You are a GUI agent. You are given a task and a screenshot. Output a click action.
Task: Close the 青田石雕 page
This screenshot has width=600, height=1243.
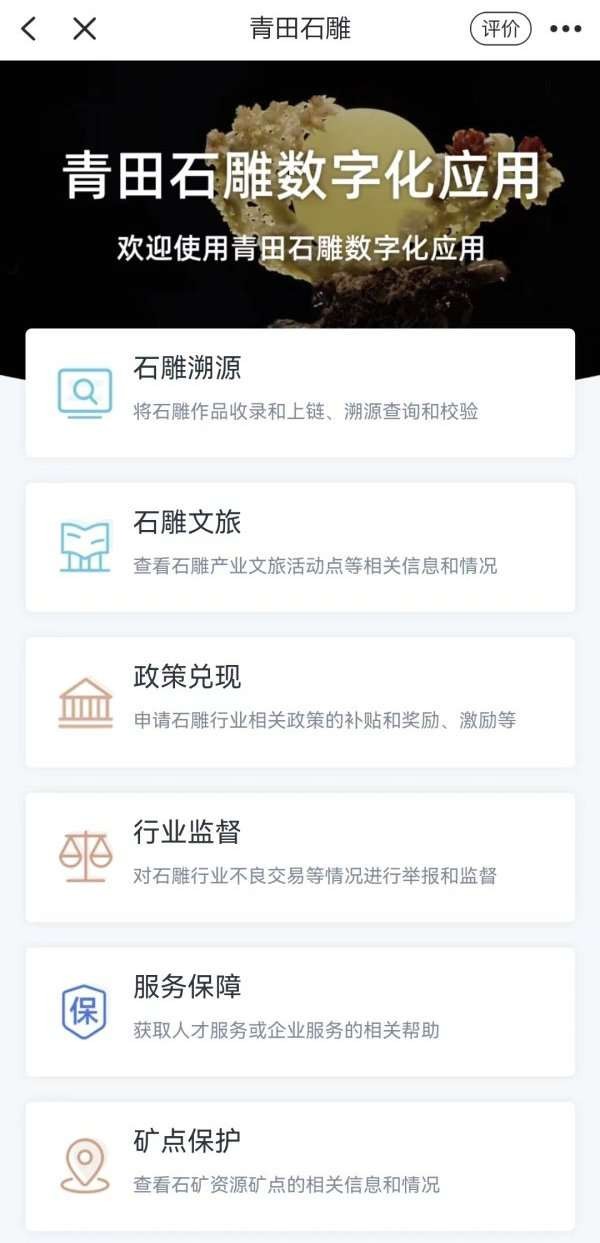click(85, 29)
